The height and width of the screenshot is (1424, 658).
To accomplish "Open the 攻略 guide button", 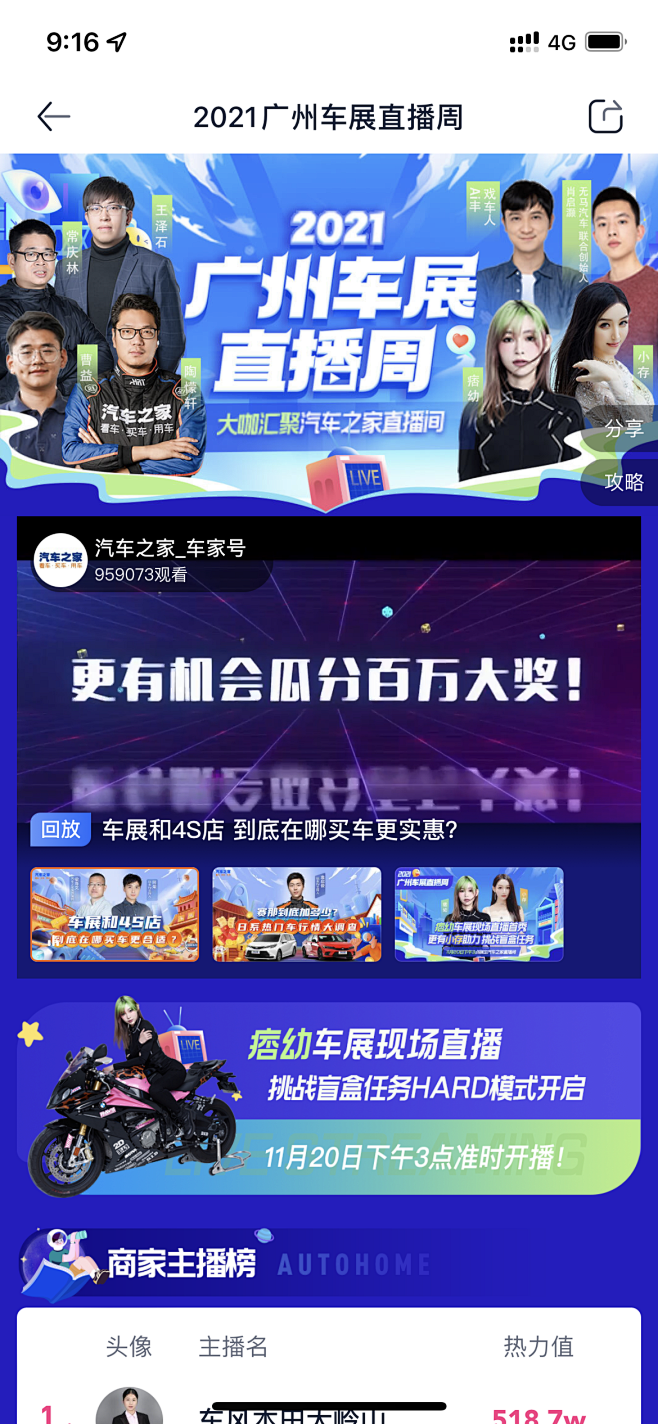I will point(623,482).
